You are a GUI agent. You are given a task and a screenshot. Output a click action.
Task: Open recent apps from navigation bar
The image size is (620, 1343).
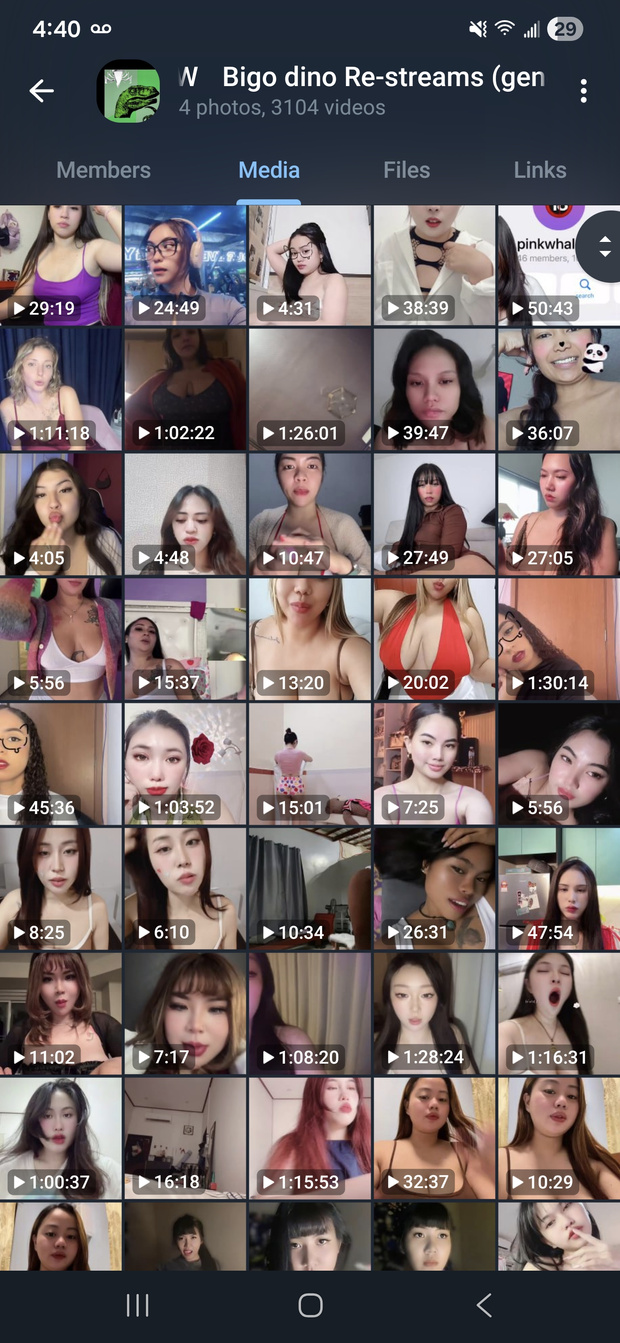pos(137,1304)
